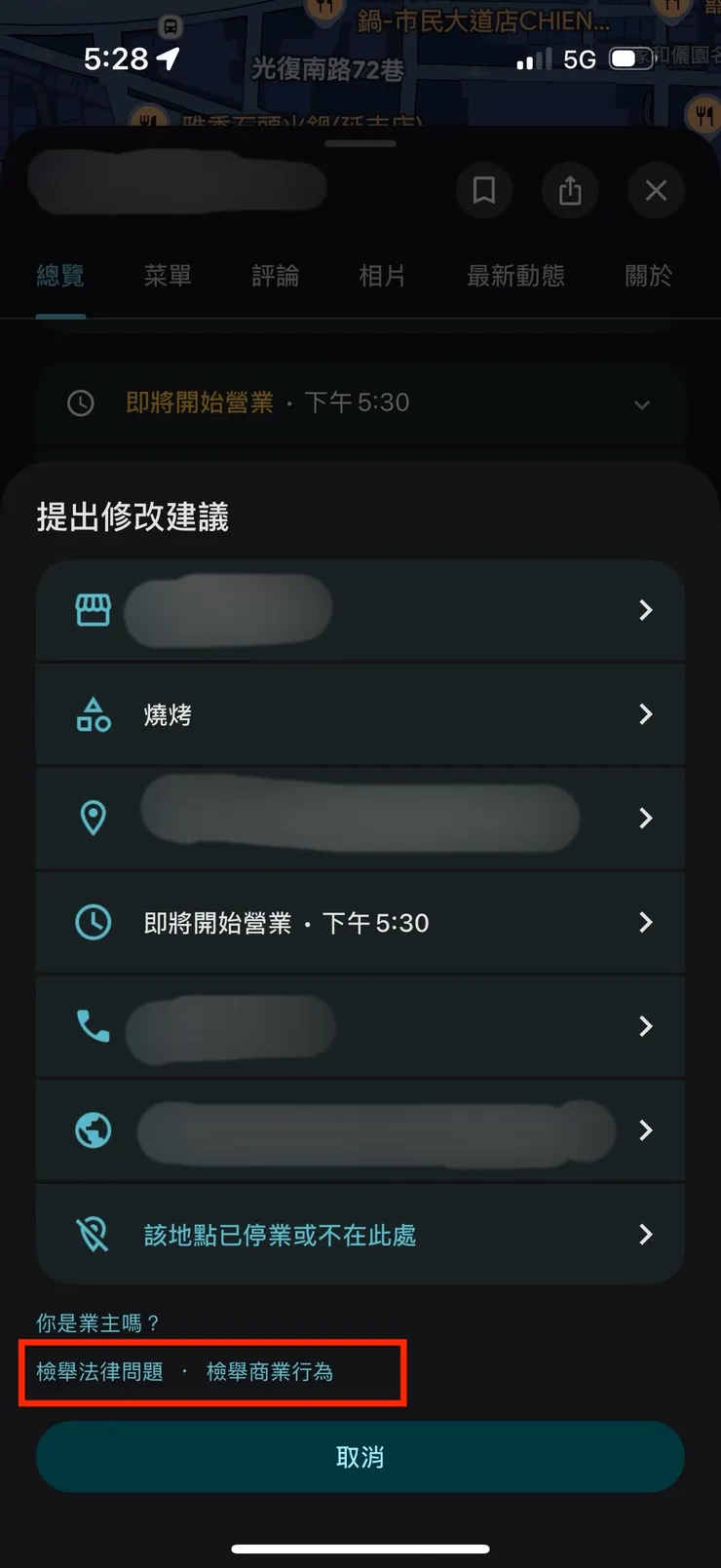Screen dimensions: 721x1568
Task: Select the 最新動態 tab
Action: click(x=515, y=276)
